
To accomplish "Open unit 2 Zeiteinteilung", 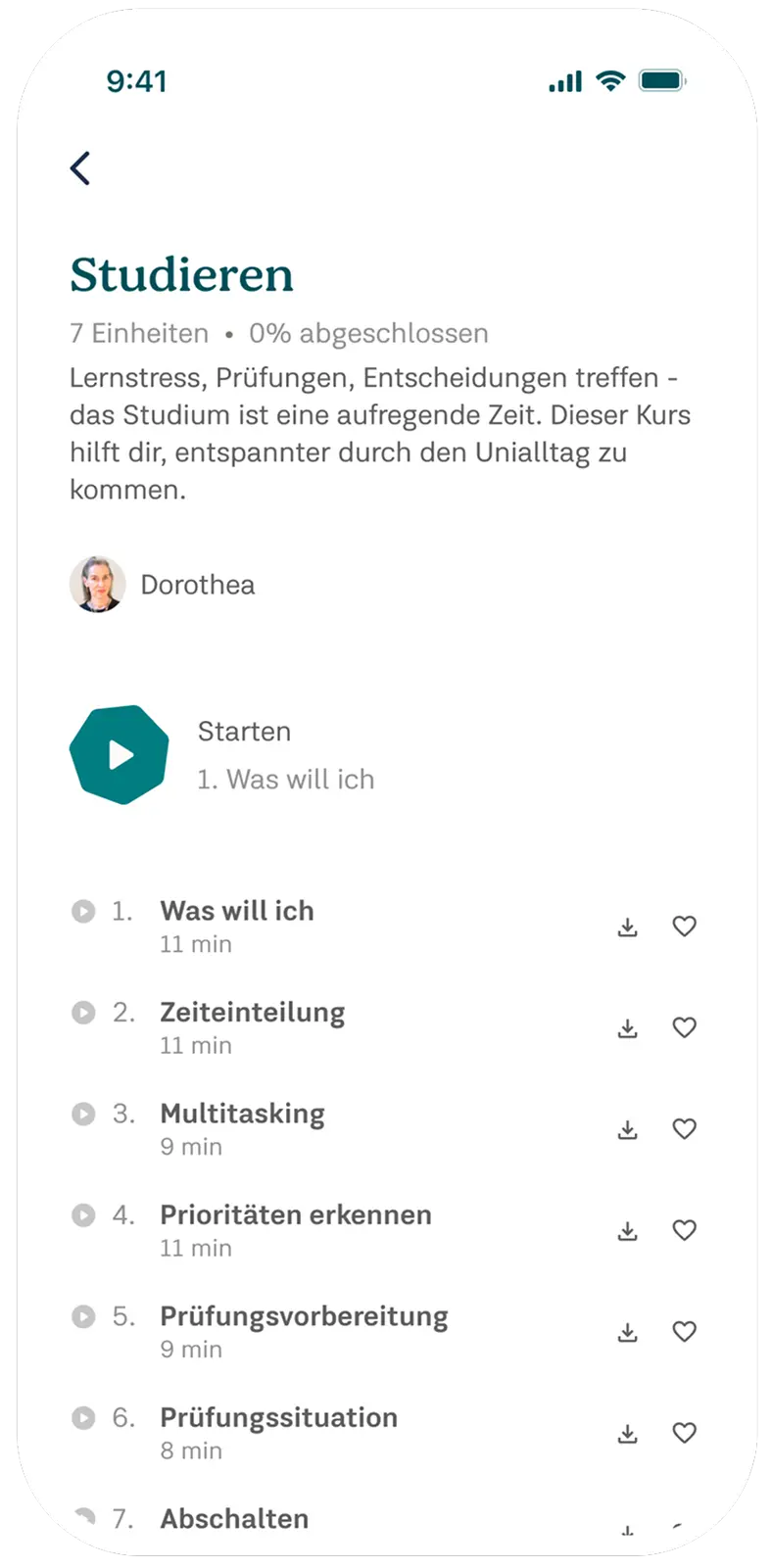I will tap(252, 1013).
